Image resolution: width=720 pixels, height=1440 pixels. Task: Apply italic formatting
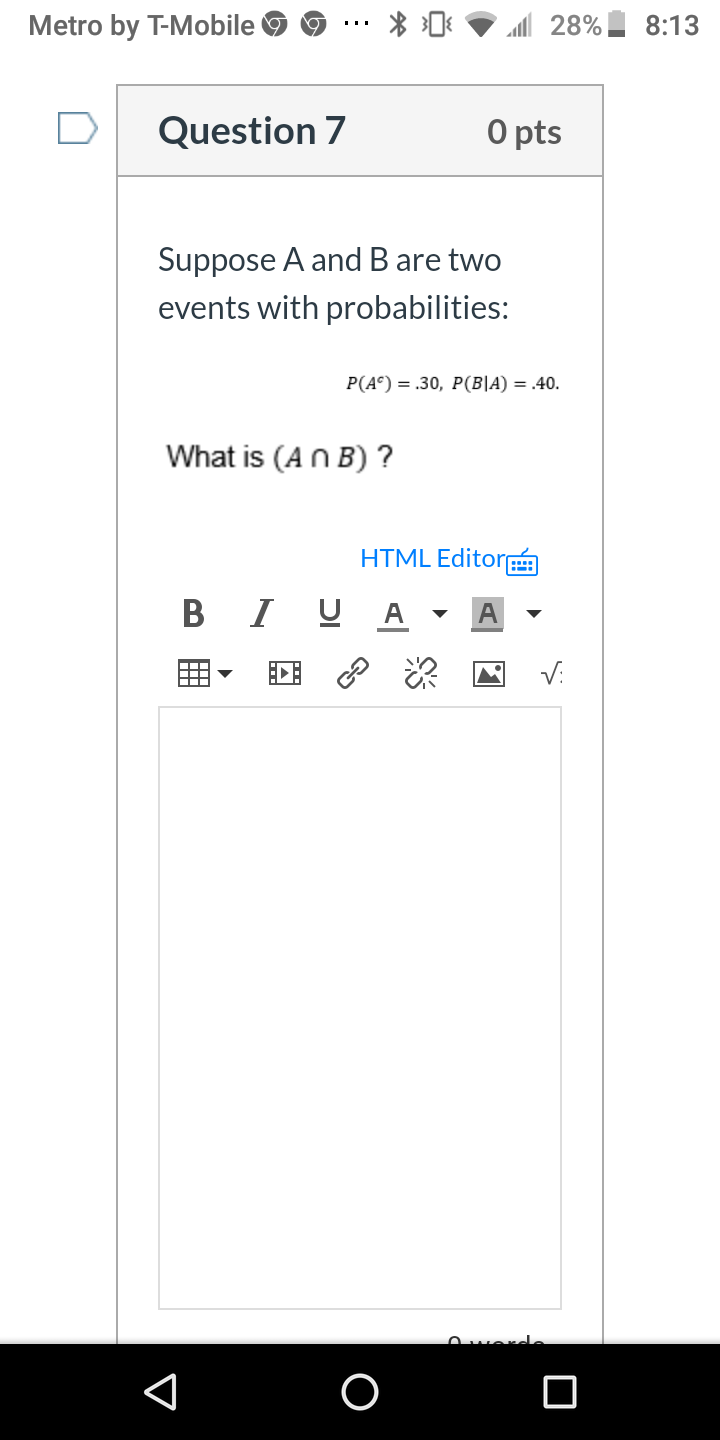(x=261, y=613)
